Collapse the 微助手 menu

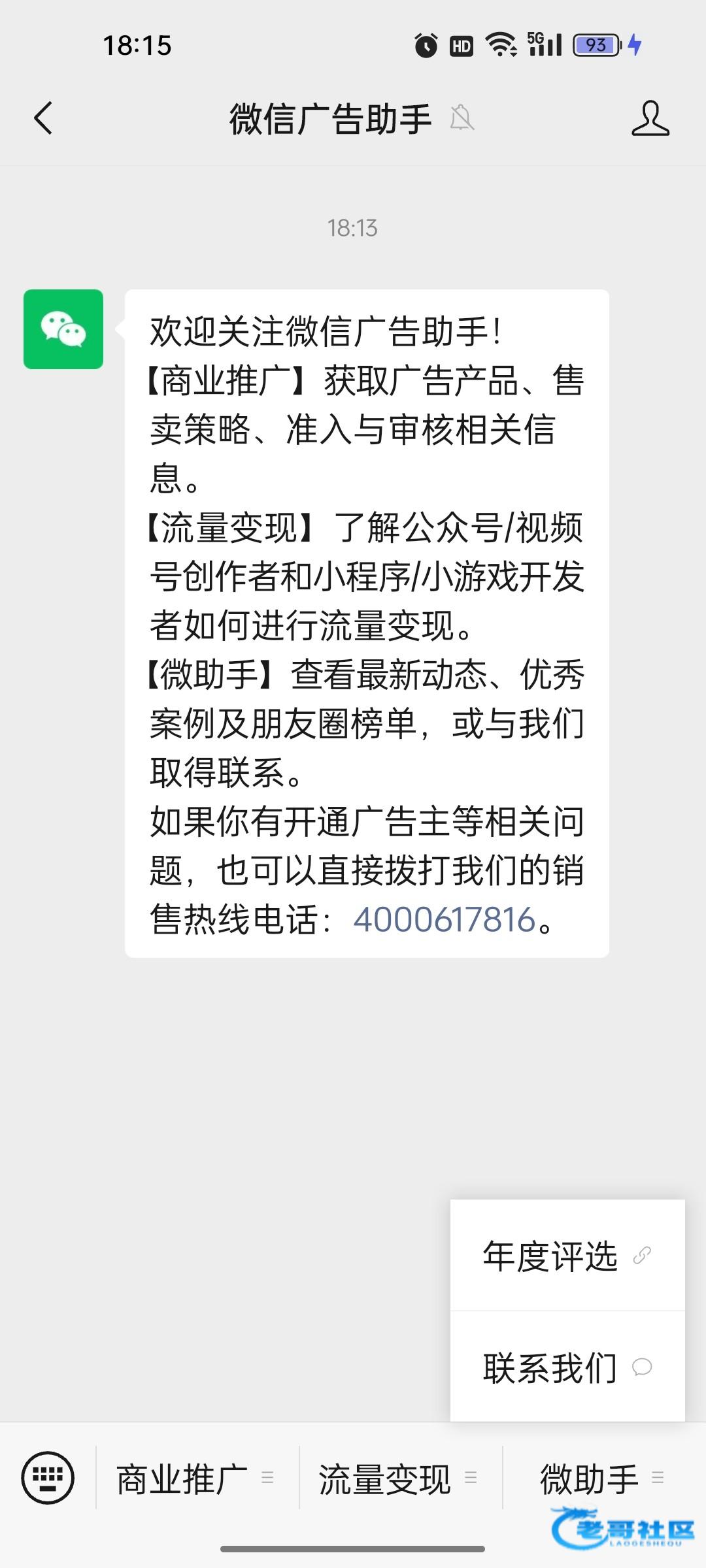[x=601, y=1478]
